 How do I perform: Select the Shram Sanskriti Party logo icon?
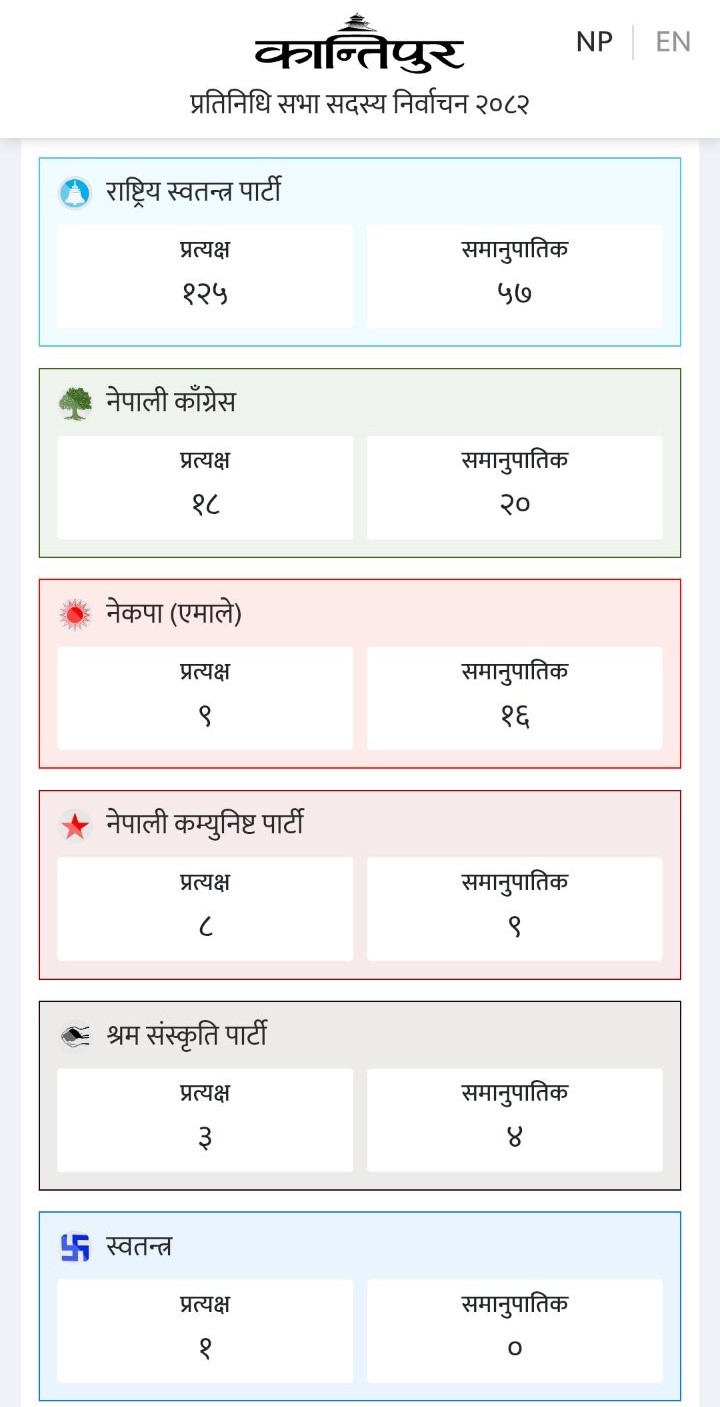73,1036
